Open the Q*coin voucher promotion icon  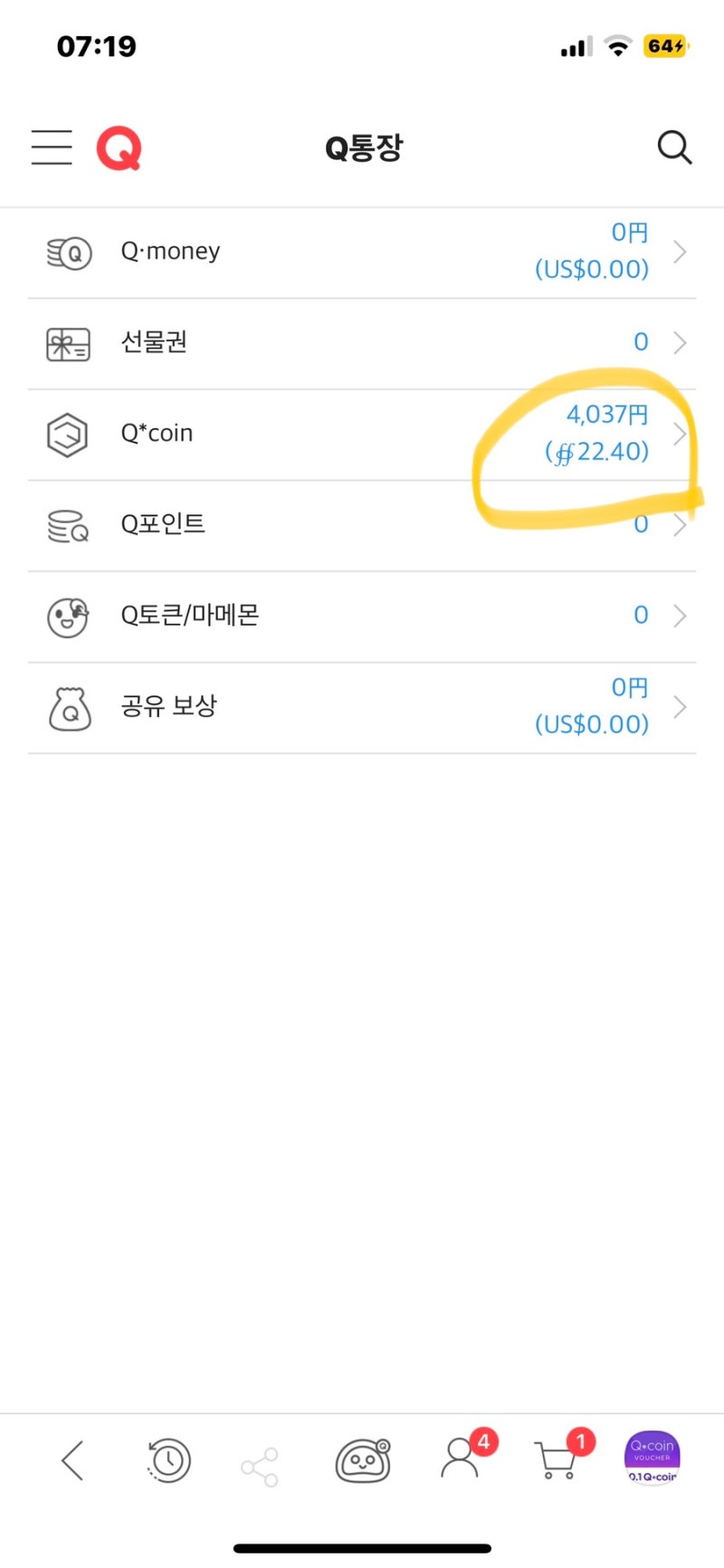click(650, 1458)
